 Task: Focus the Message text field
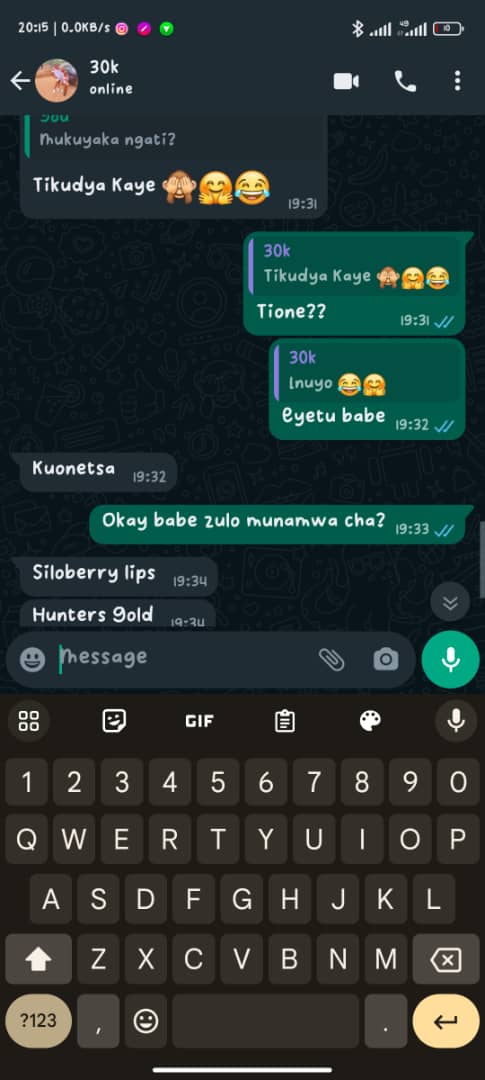pos(183,658)
